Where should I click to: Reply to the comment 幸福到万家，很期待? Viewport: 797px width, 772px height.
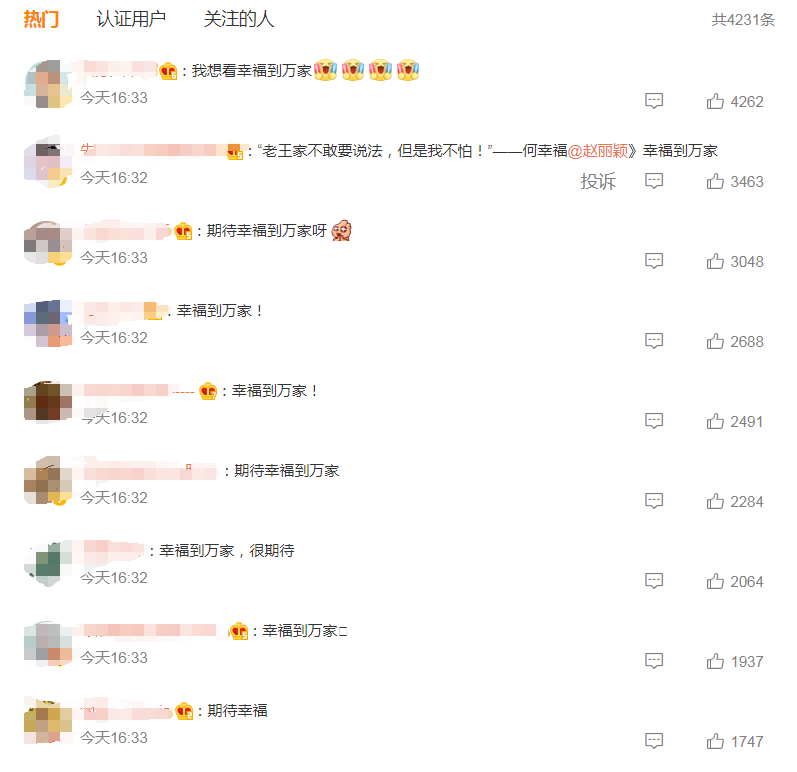click(654, 581)
